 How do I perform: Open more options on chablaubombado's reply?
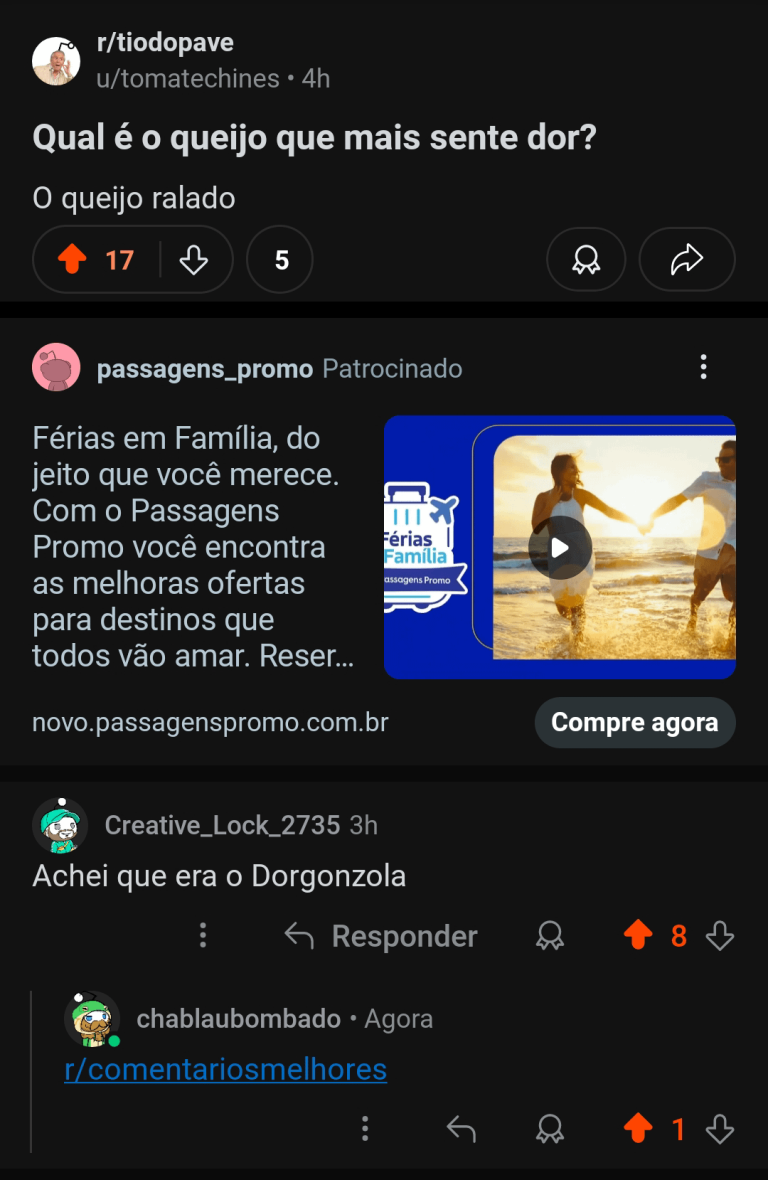click(x=365, y=1129)
